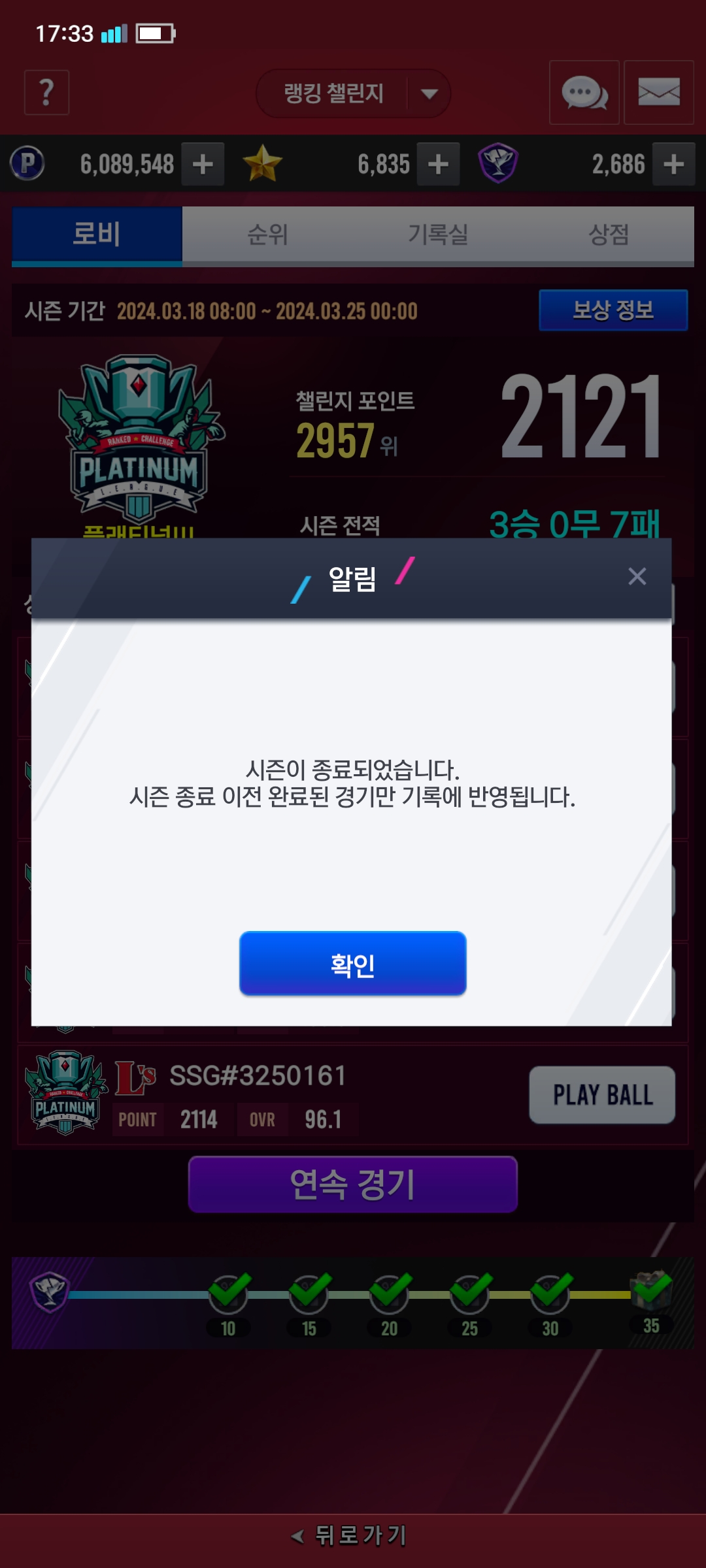
Task: Add trophy currency next to 2,686
Action: [x=673, y=164]
